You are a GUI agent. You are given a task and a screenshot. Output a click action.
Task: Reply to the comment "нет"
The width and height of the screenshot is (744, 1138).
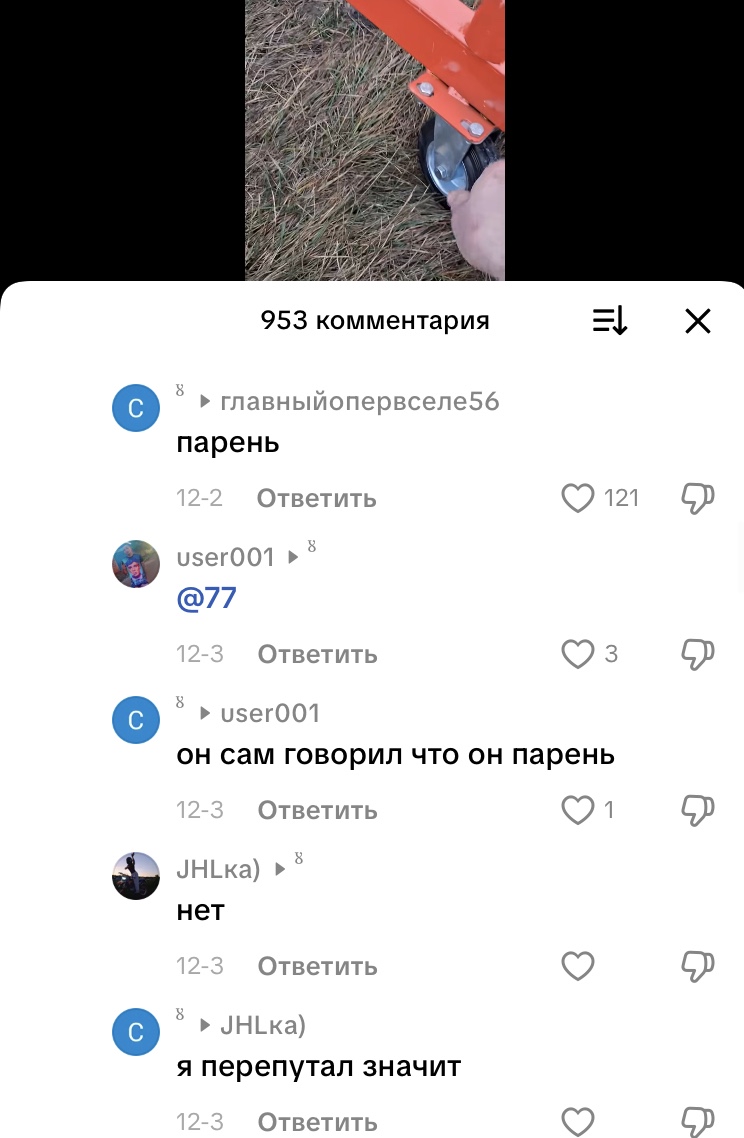(x=317, y=966)
